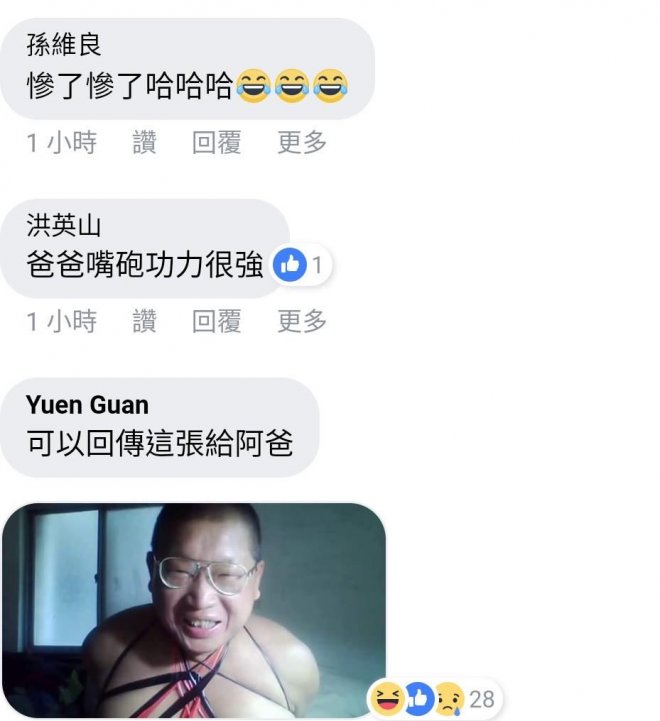Open more options on 孫維良's comment
The height and width of the screenshot is (721, 660).
(302, 143)
